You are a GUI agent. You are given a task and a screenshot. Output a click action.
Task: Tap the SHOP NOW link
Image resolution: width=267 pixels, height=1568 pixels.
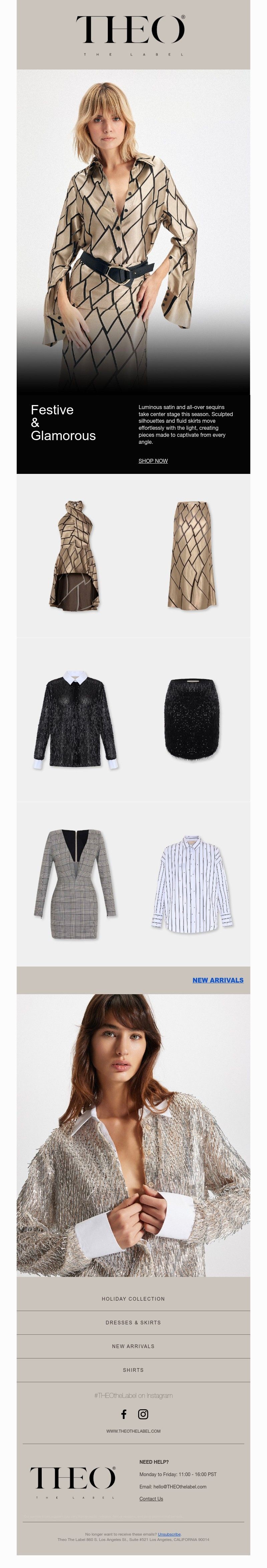(153, 461)
